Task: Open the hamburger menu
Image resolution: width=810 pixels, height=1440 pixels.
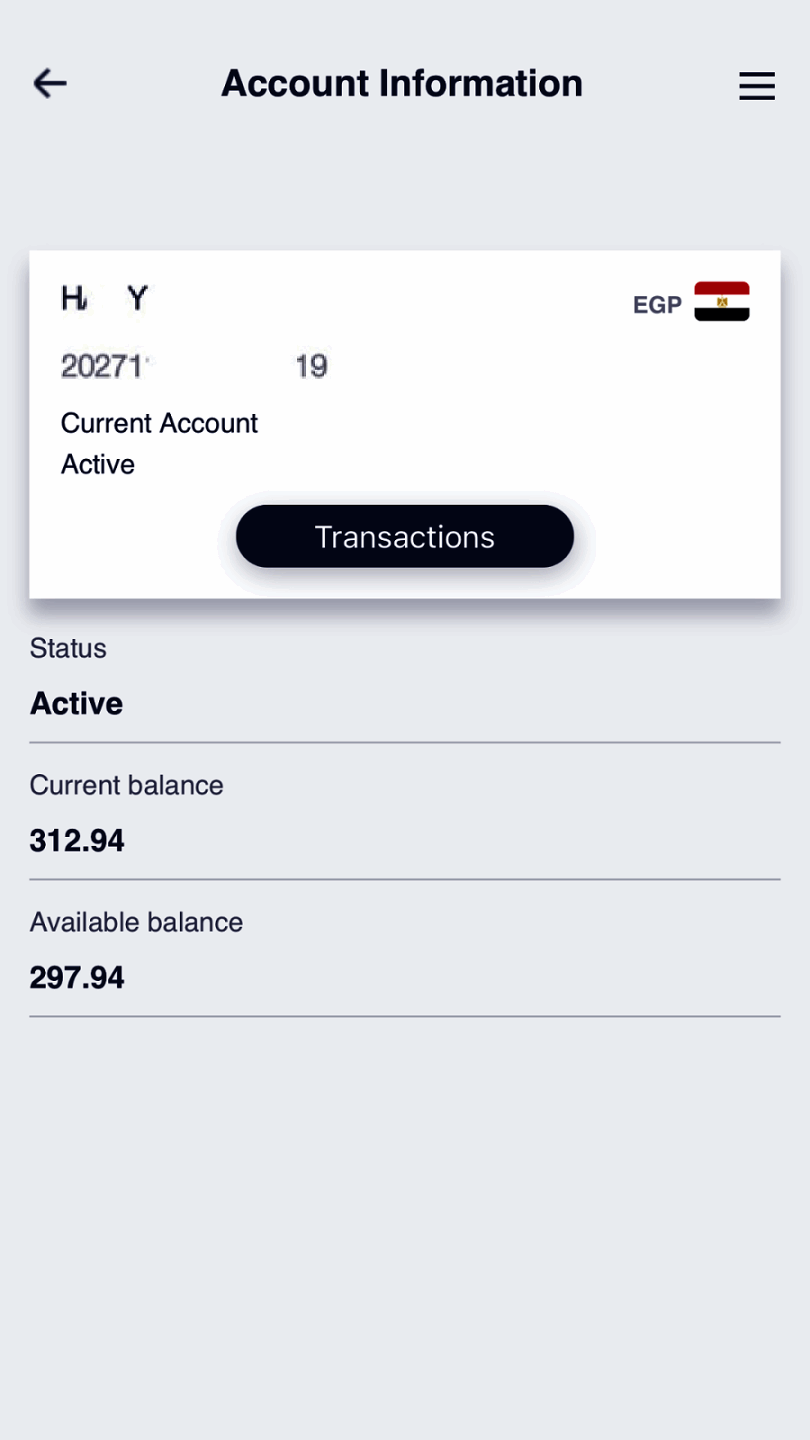Action: point(757,86)
